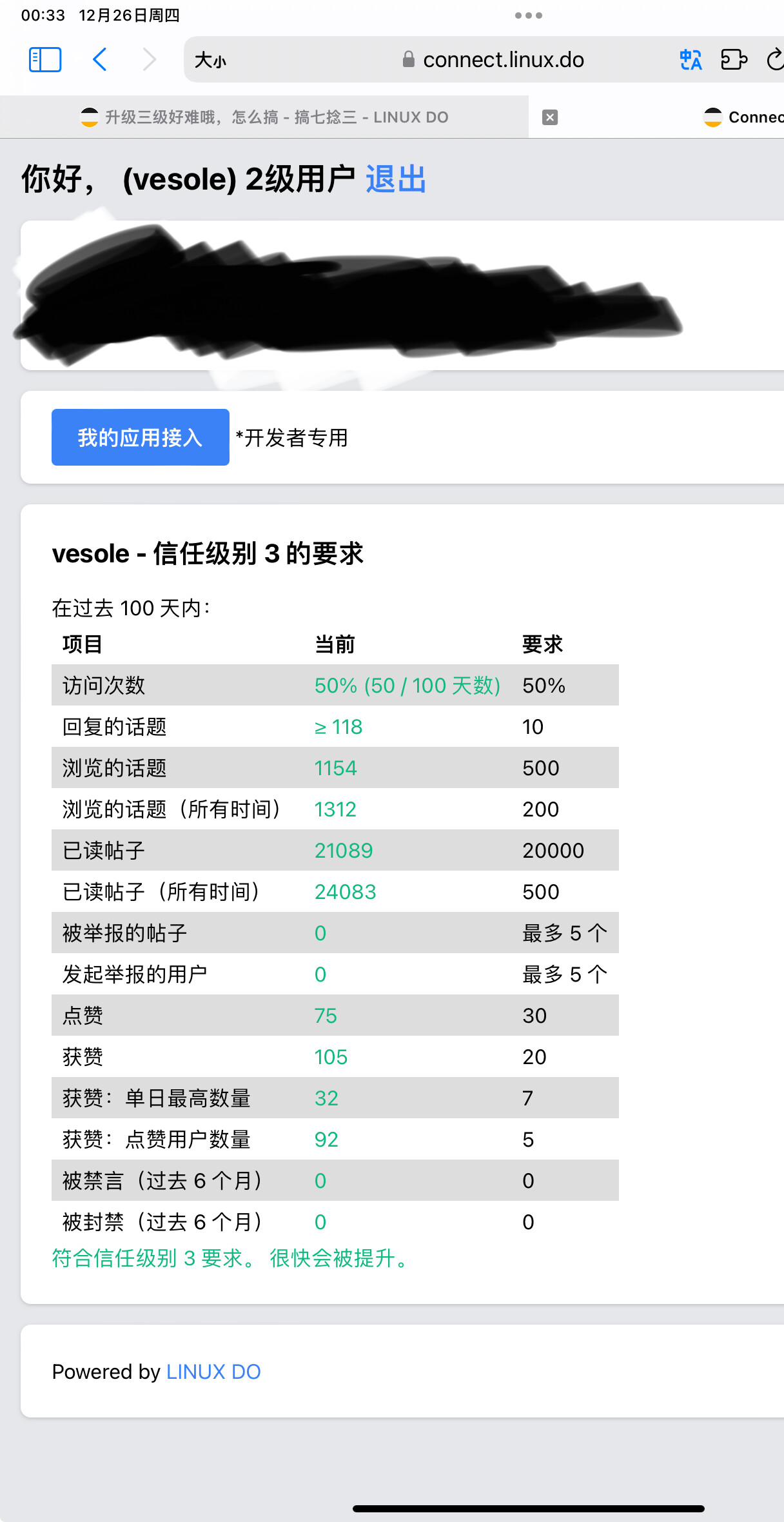This screenshot has height=1522, width=784.
Task: Open 我的应用接入 button
Action: tap(141, 437)
